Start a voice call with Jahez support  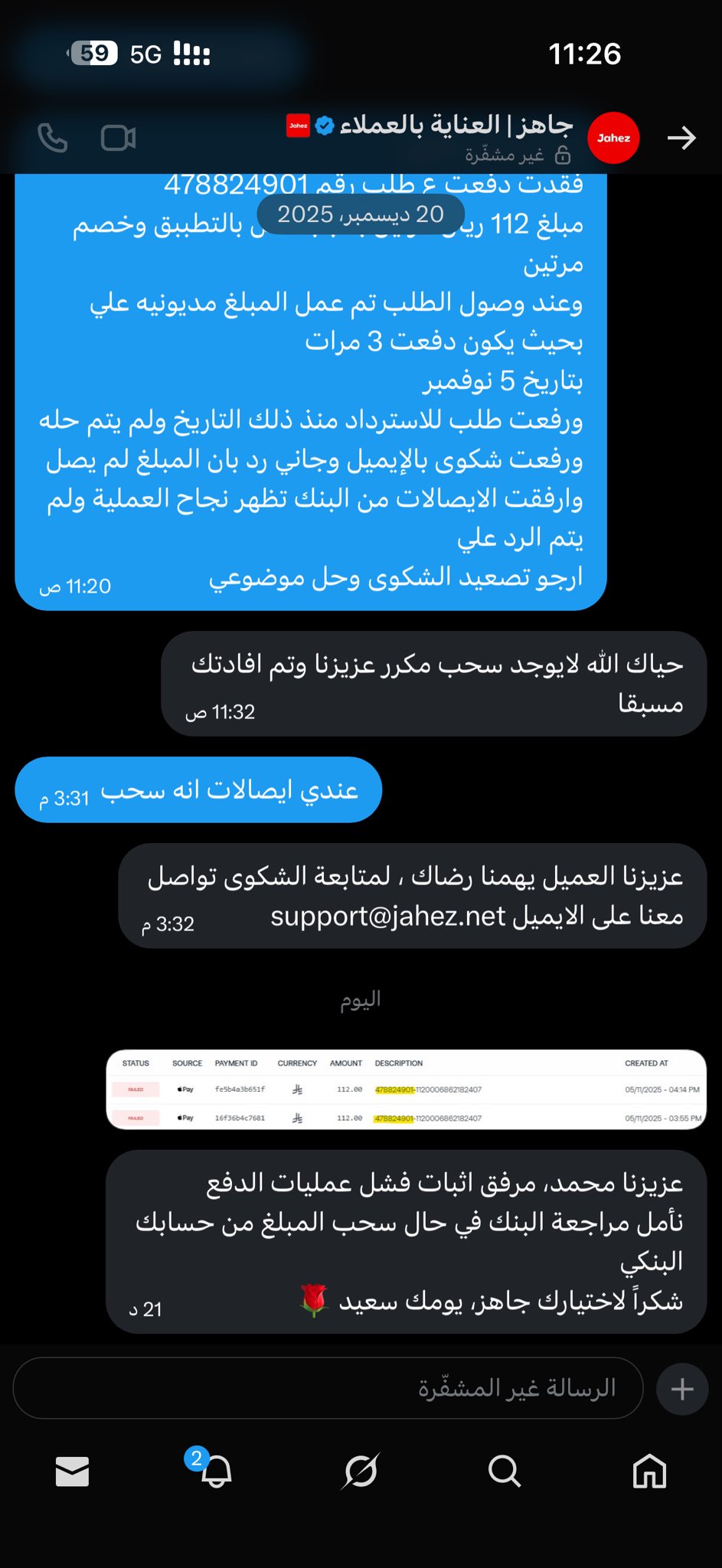click(53, 138)
